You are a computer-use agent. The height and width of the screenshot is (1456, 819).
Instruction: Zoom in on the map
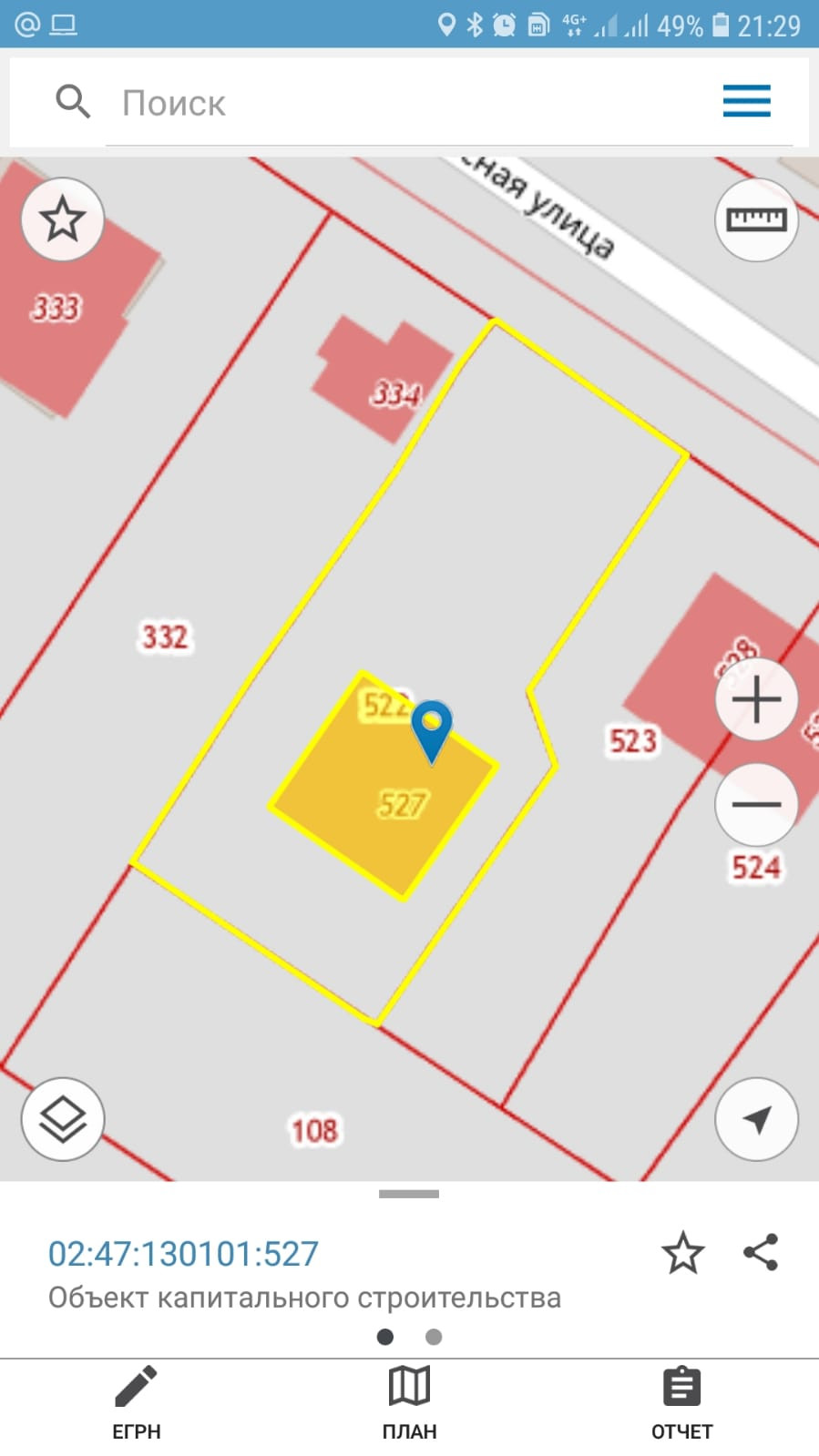click(756, 699)
